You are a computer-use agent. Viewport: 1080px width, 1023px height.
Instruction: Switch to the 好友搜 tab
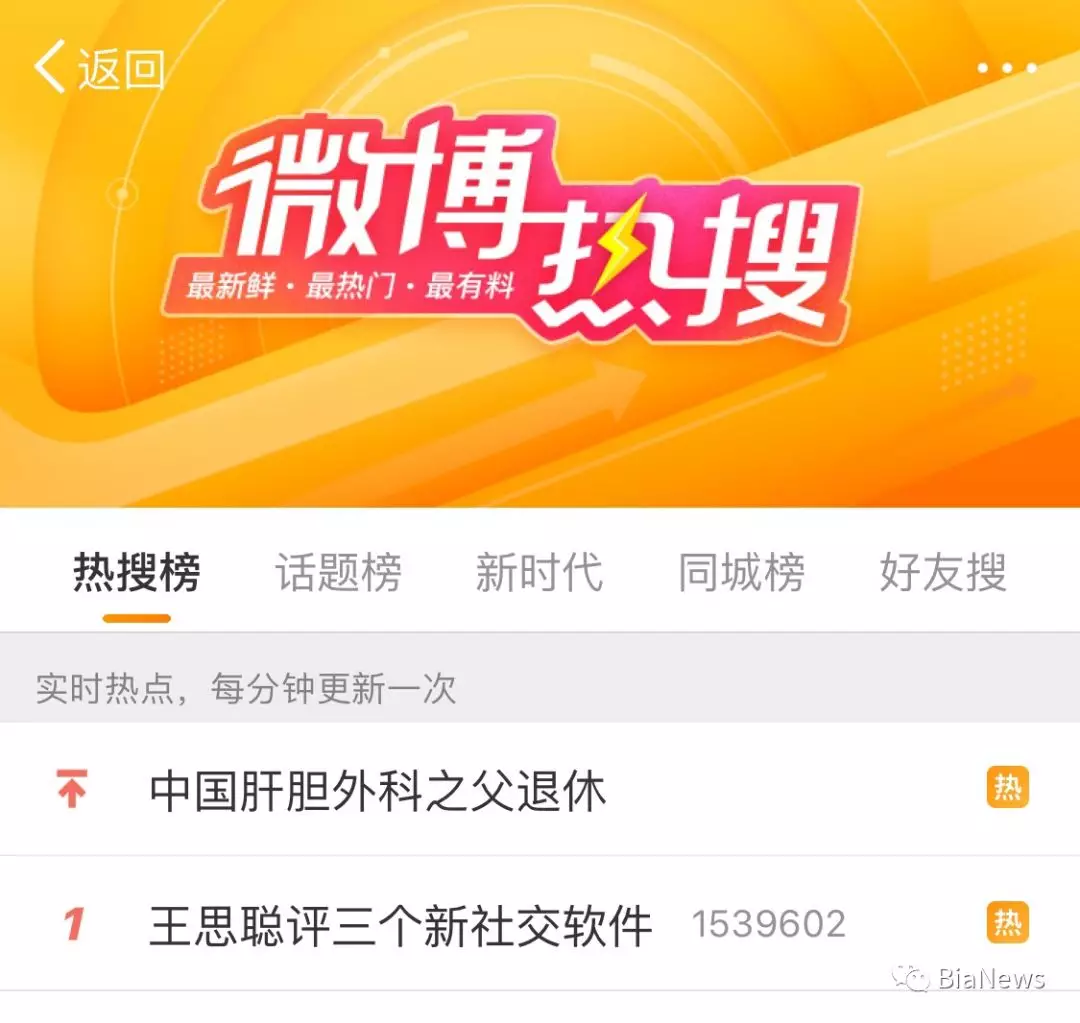[x=943, y=574]
